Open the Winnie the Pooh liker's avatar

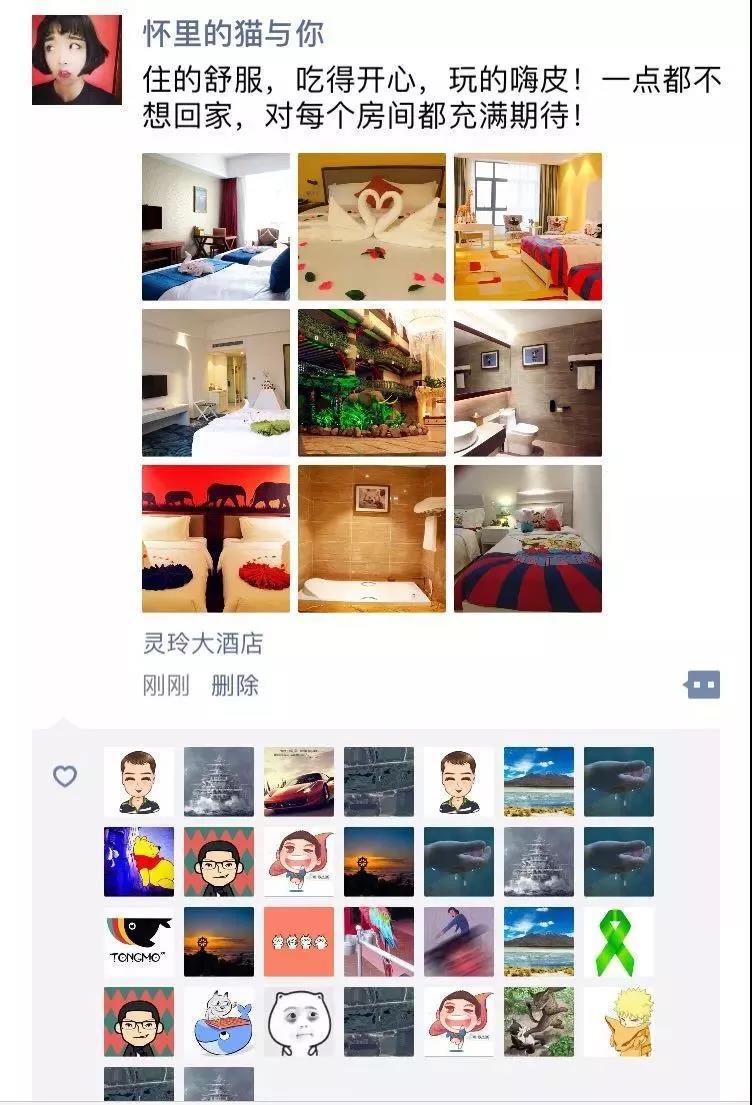click(x=139, y=862)
